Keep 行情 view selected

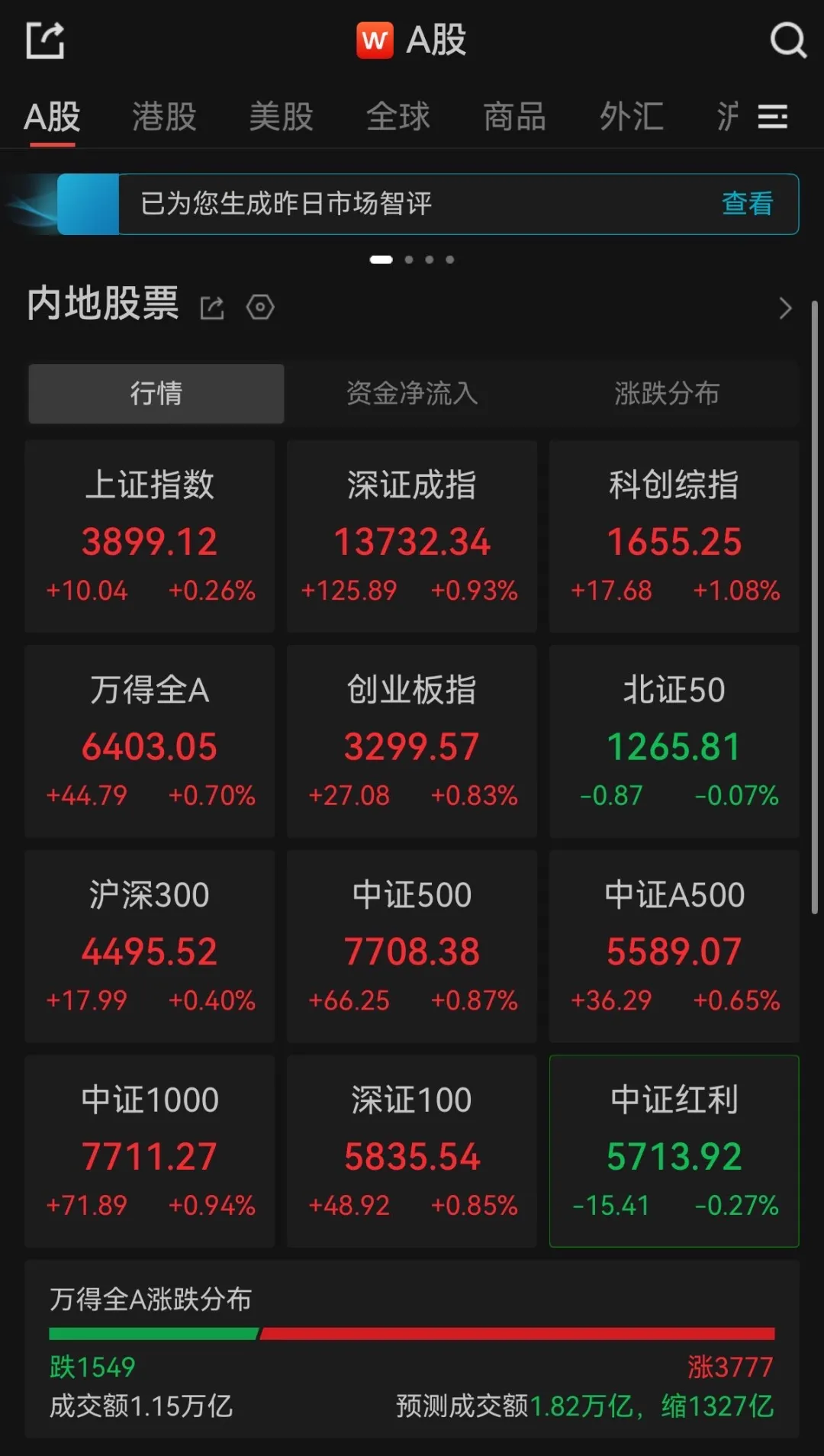[x=155, y=393]
